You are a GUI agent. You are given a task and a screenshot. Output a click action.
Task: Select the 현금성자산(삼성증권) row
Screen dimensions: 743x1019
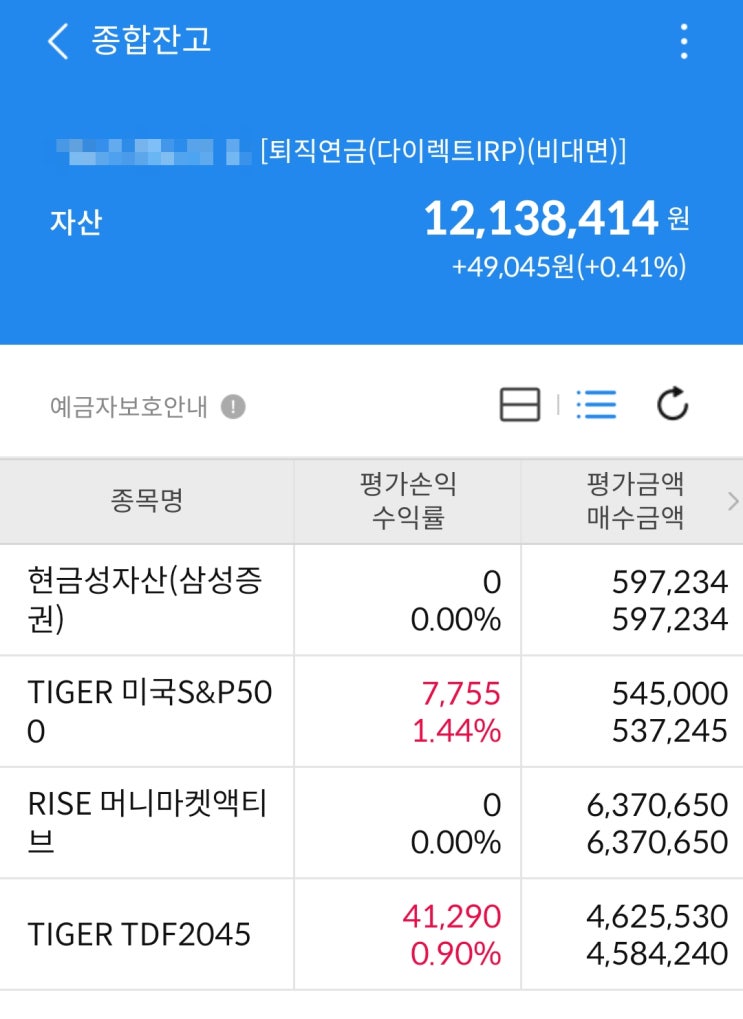147,599
